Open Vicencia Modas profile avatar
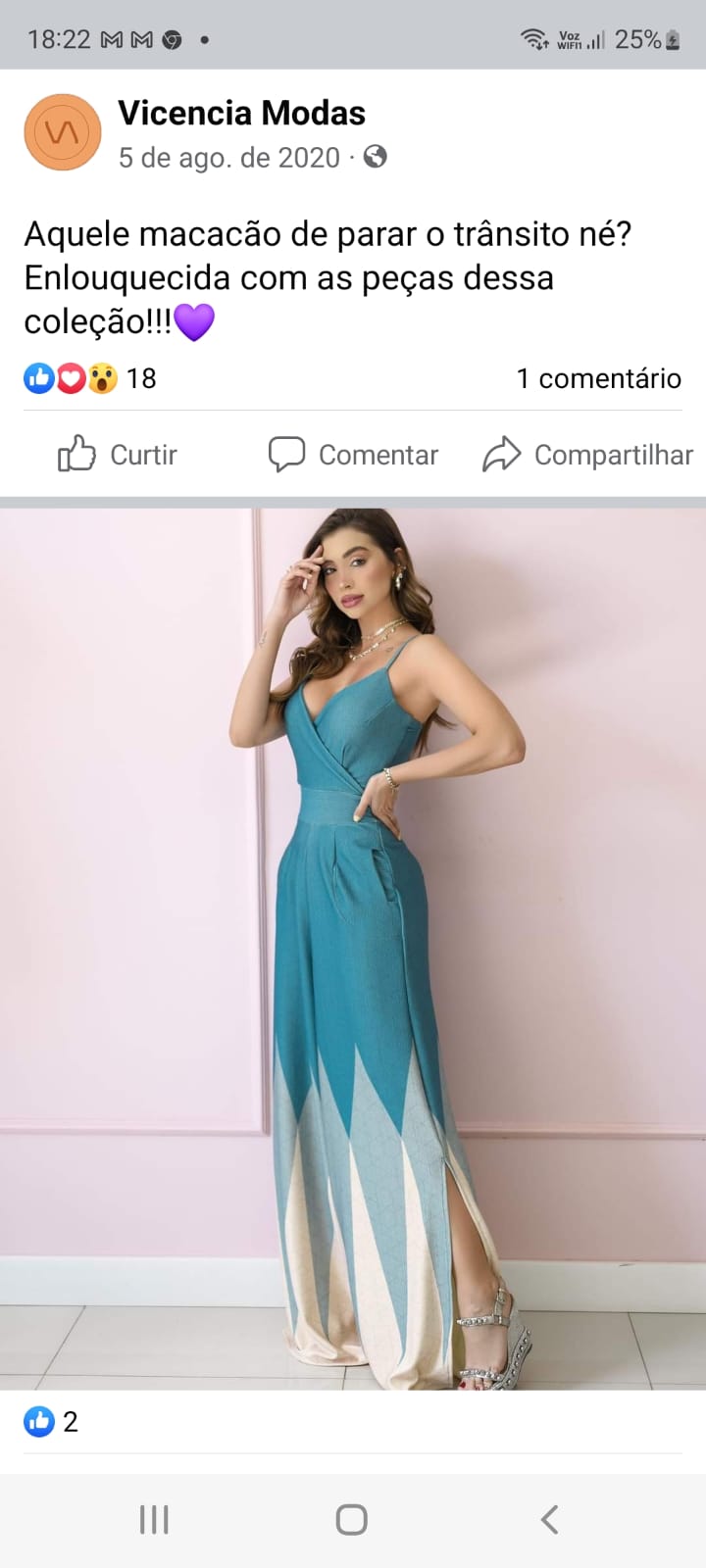Image resolution: width=706 pixels, height=1568 pixels. pyautogui.click(x=62, y=132)
